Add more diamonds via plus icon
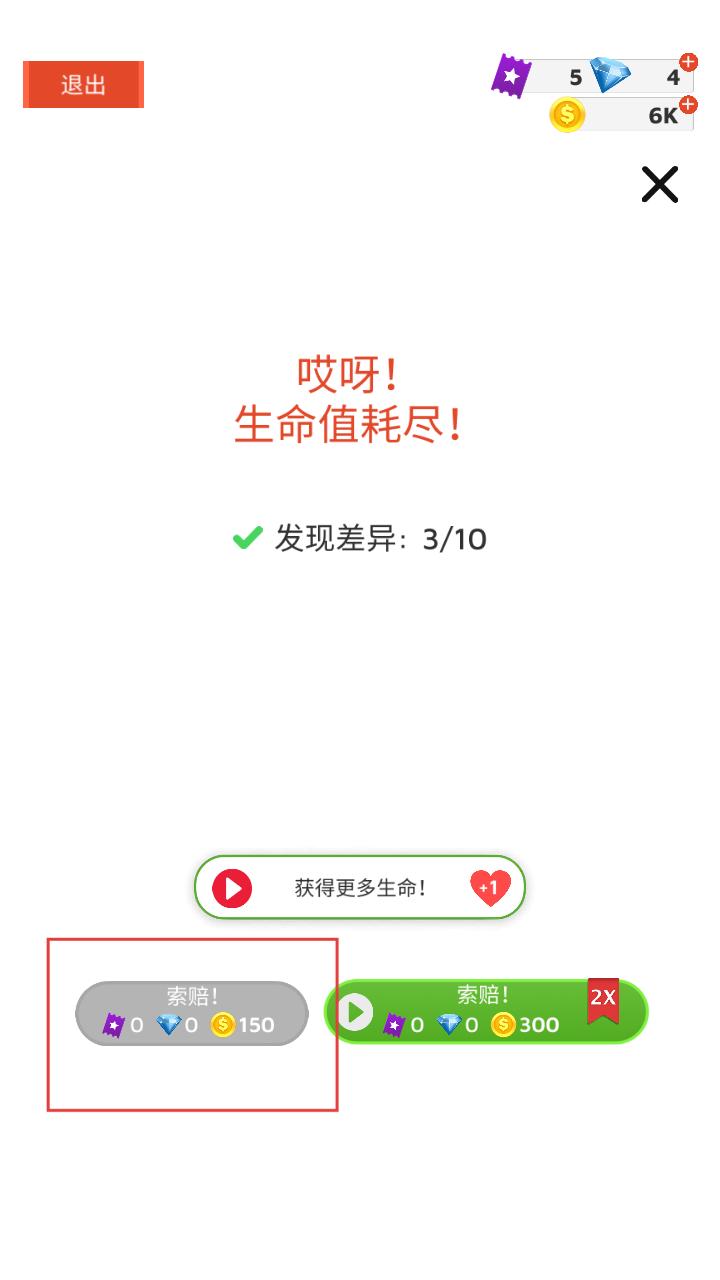Image resolution: width=720 pixels, height=1280 pixels. point(688,62)
